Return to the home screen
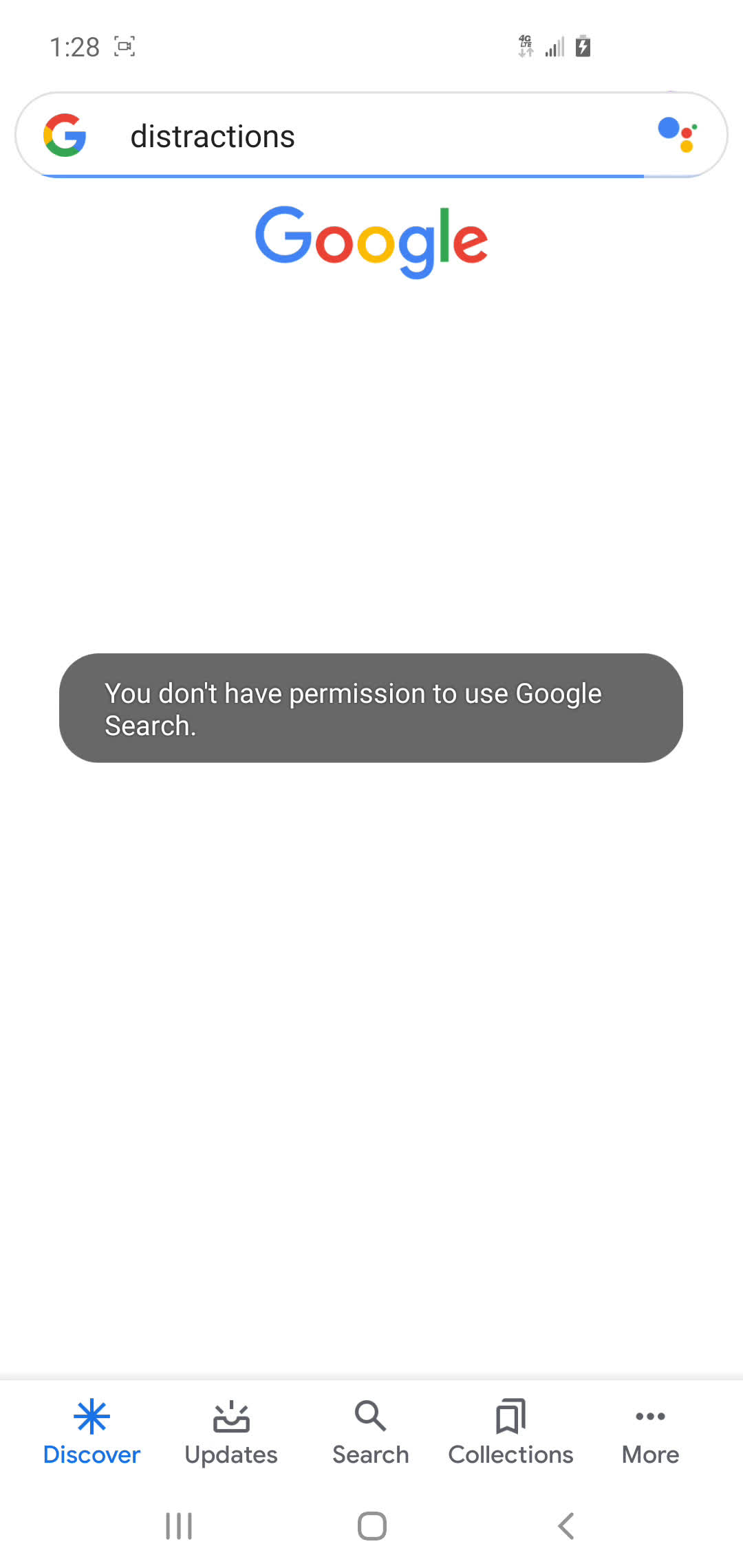 [371, 1525]
